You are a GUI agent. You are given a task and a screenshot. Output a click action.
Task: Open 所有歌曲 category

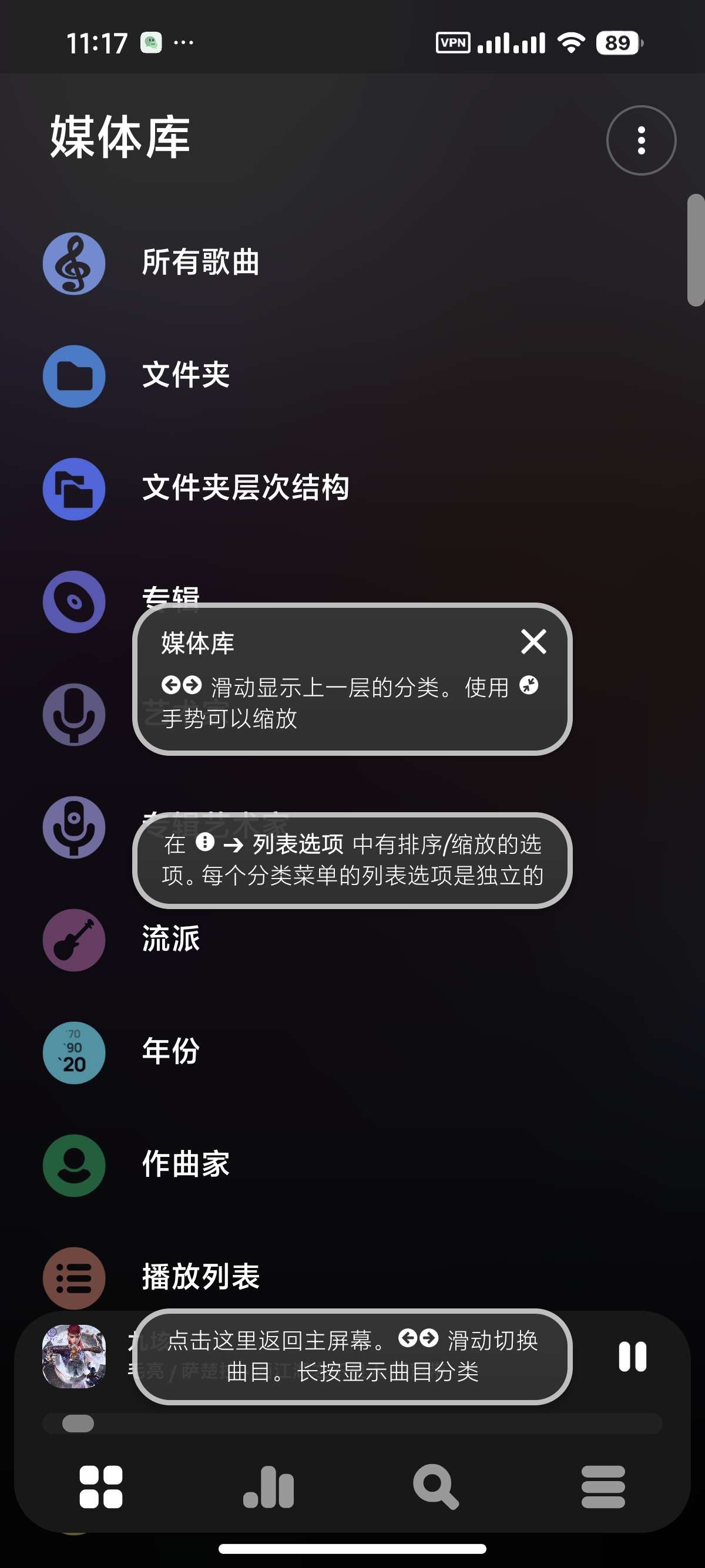click(352, 264)
